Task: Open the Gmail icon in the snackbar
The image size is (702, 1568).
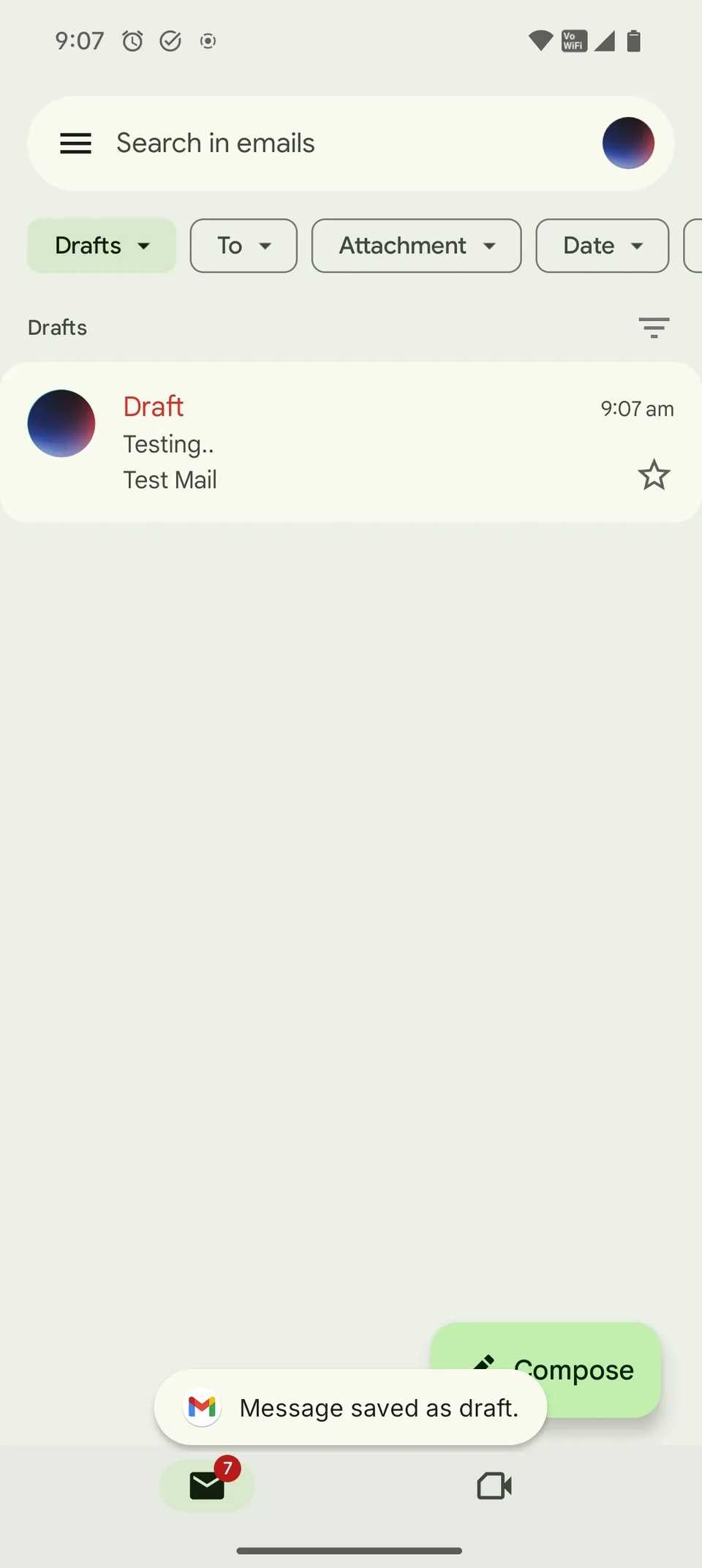Action: [202, 1406]
